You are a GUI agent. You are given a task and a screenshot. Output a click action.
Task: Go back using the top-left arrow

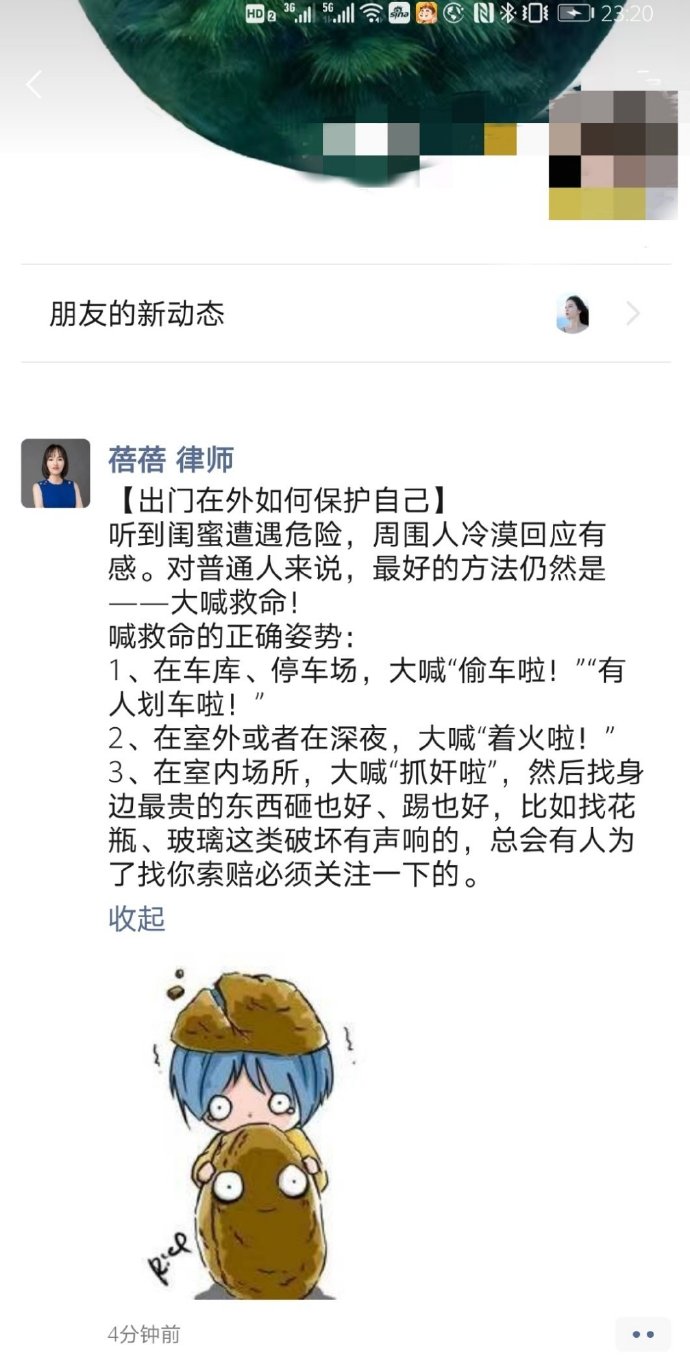tap(34, 85)
